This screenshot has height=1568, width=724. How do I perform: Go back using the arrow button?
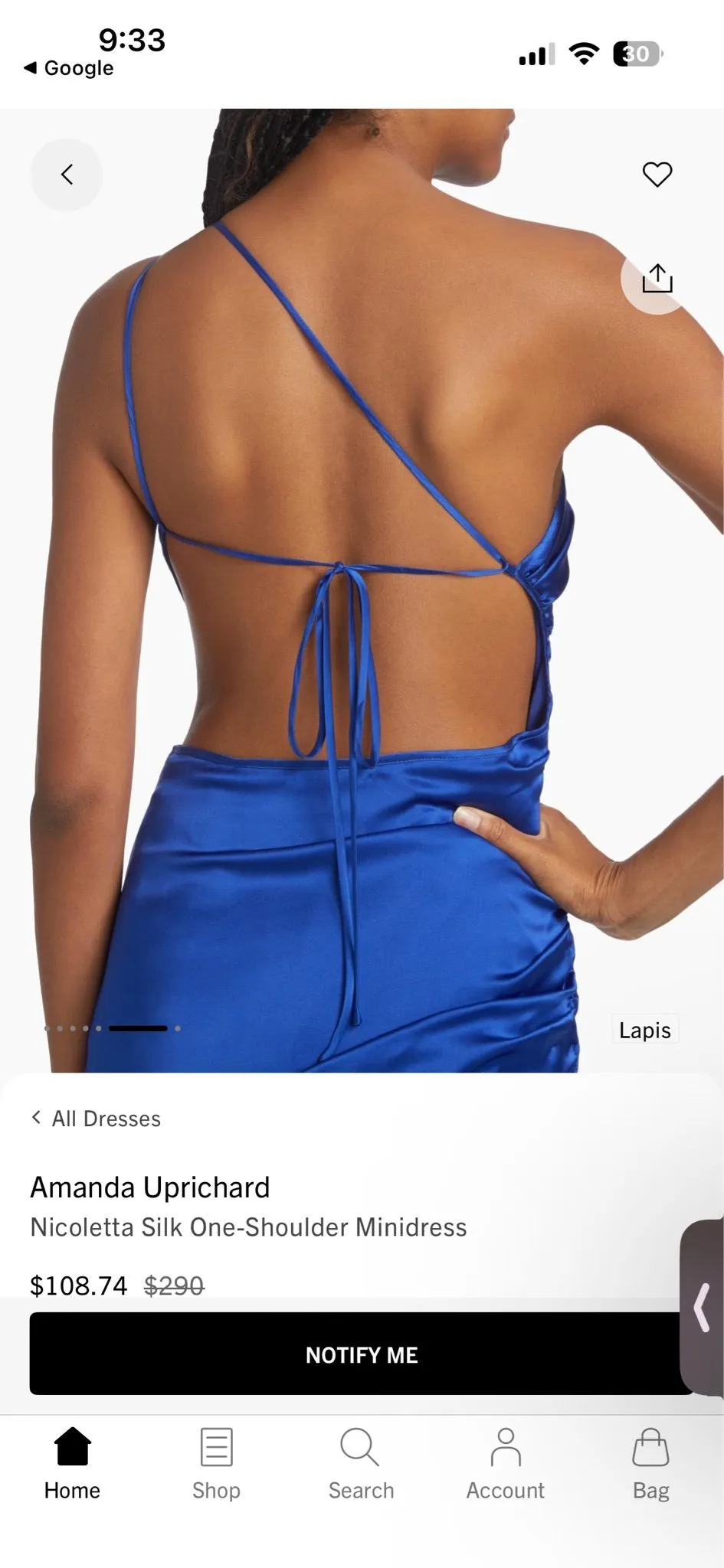(x=67, y=175)
